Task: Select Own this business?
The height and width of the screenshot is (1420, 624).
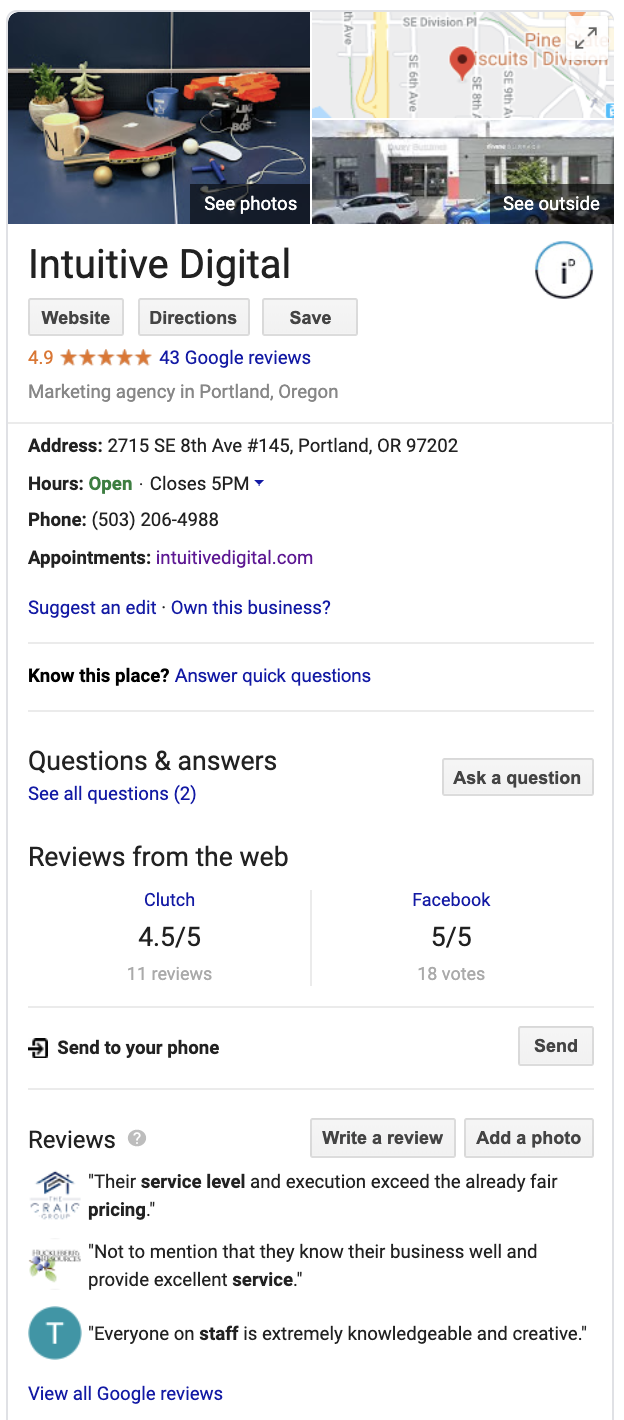Action: point(251,608)
